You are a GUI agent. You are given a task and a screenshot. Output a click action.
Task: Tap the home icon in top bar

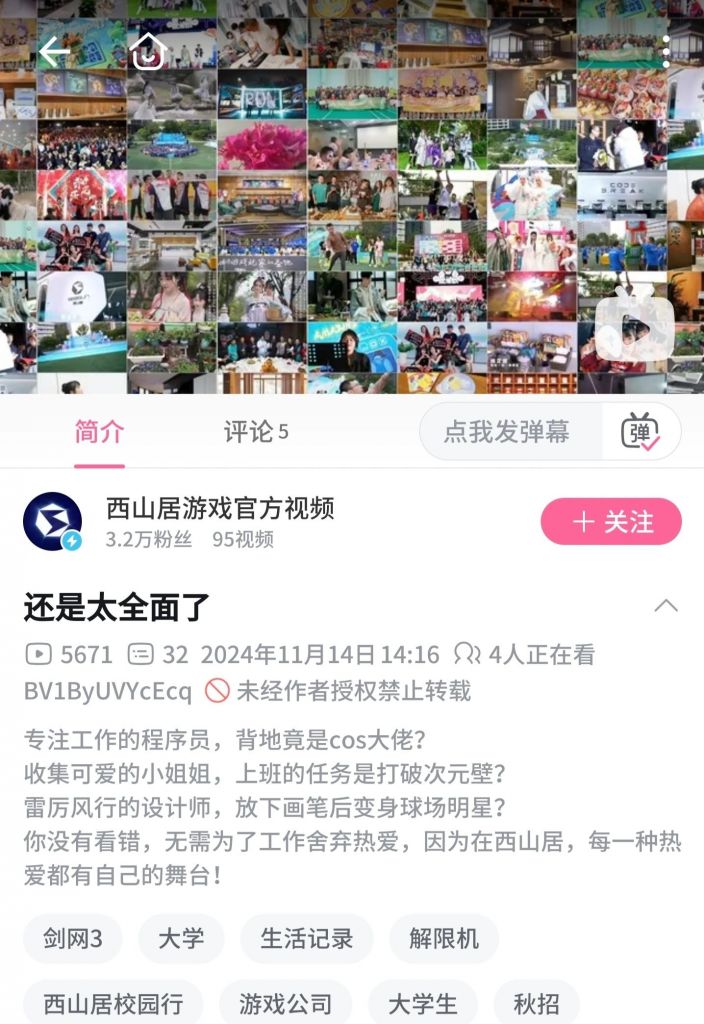point(147,51)
